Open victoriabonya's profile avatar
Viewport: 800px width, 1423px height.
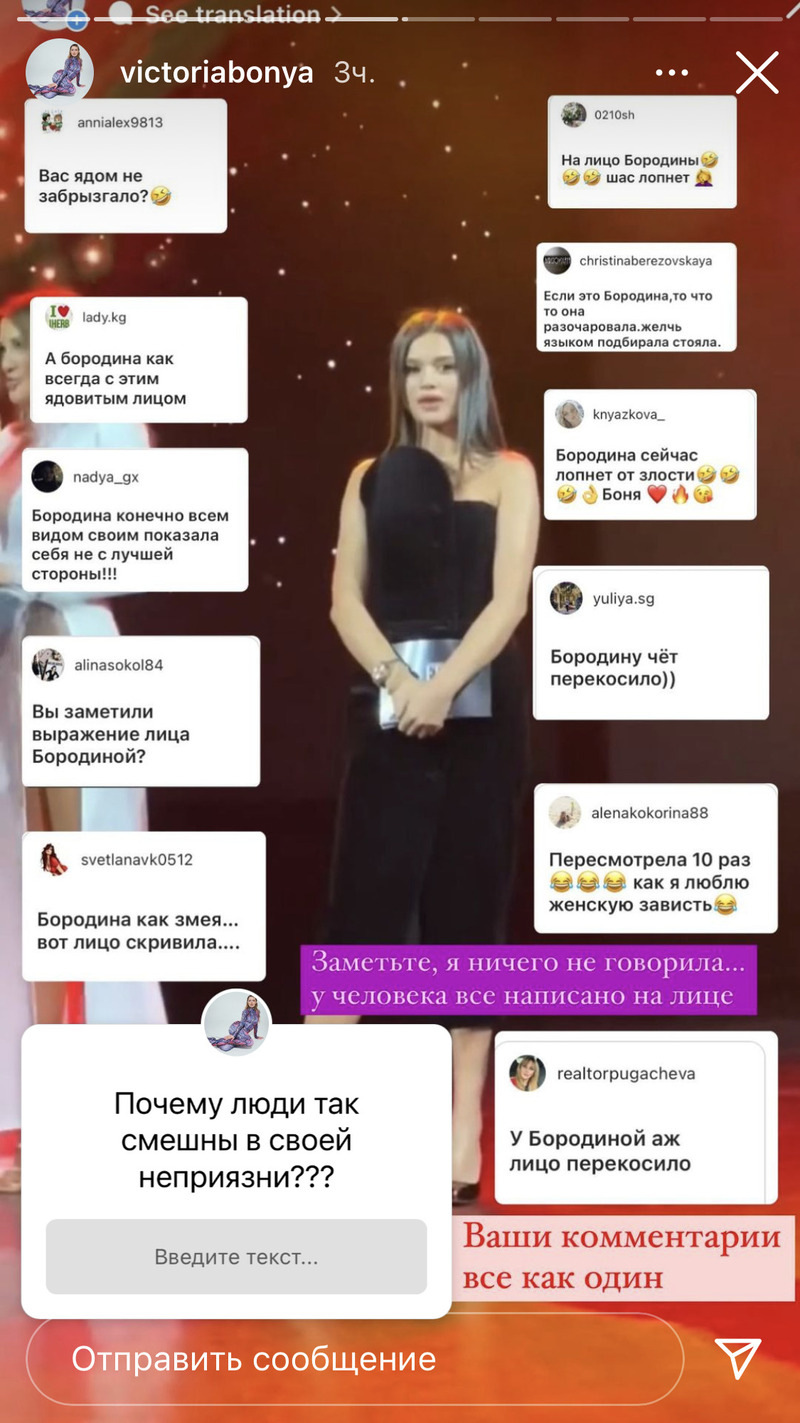(x=62, y=71)
